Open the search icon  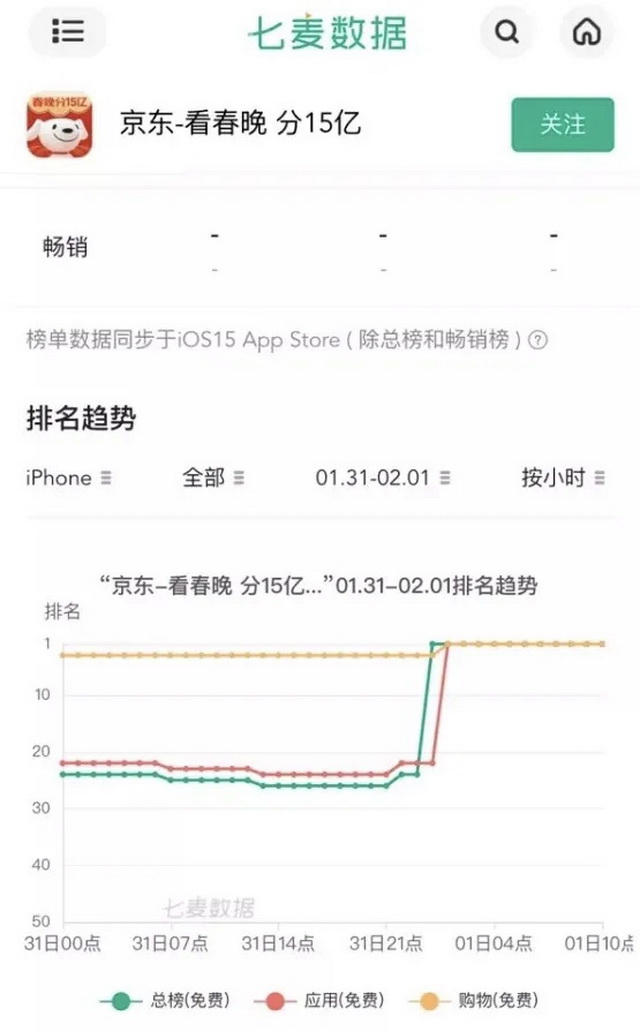point(506,32)
